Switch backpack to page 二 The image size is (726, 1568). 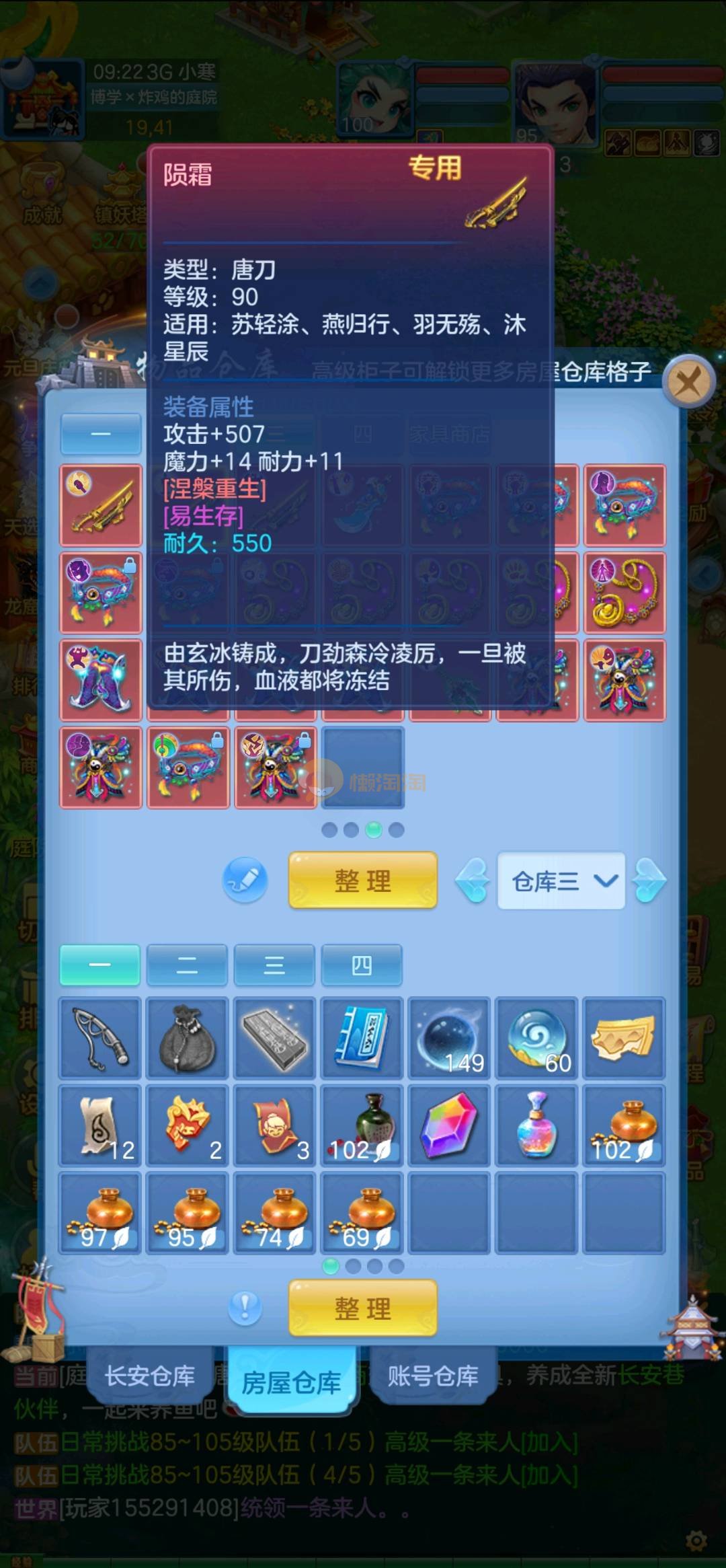(187, 965)
